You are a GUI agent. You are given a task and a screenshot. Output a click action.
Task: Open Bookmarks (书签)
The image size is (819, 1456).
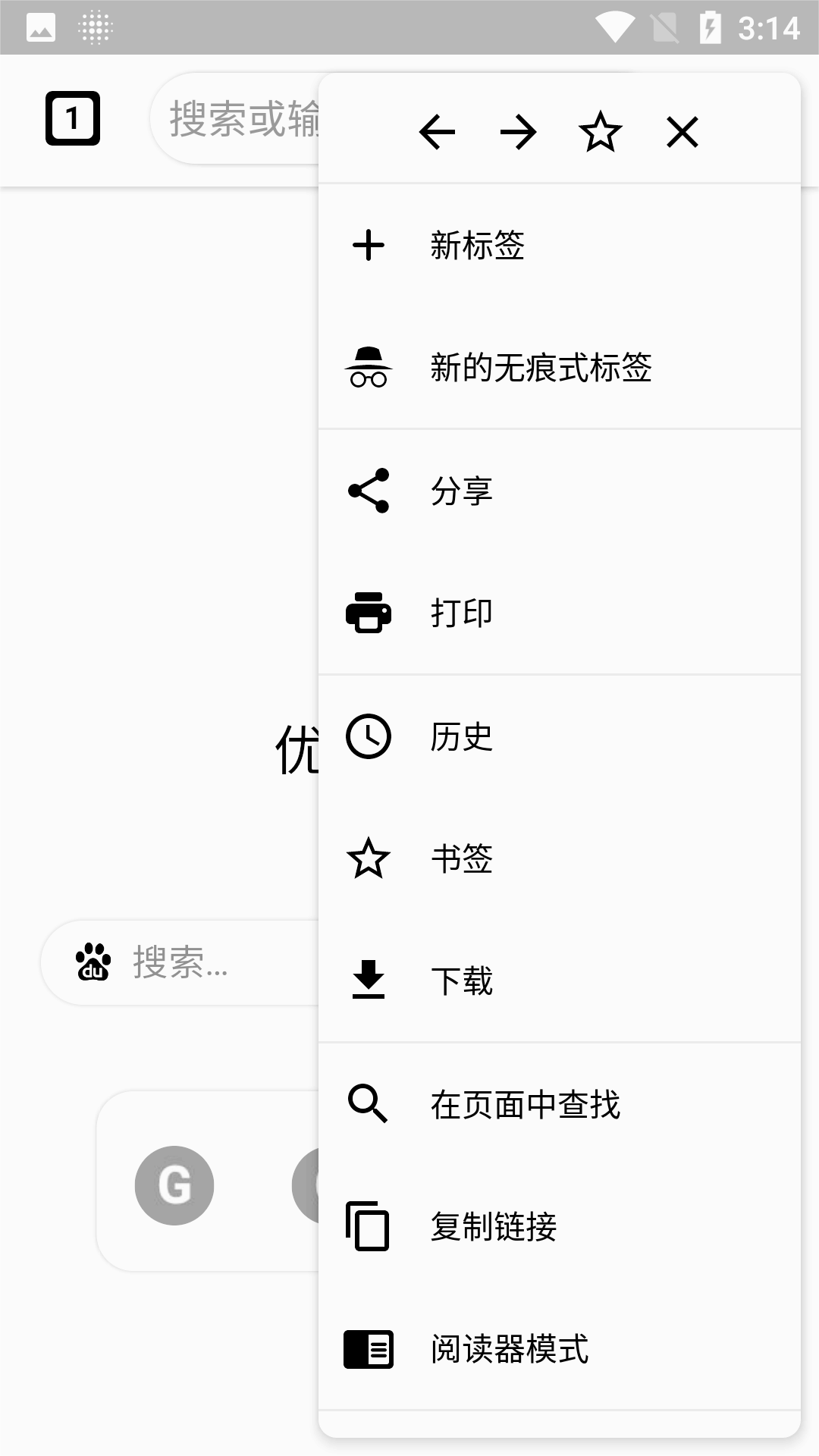(560, 858)
